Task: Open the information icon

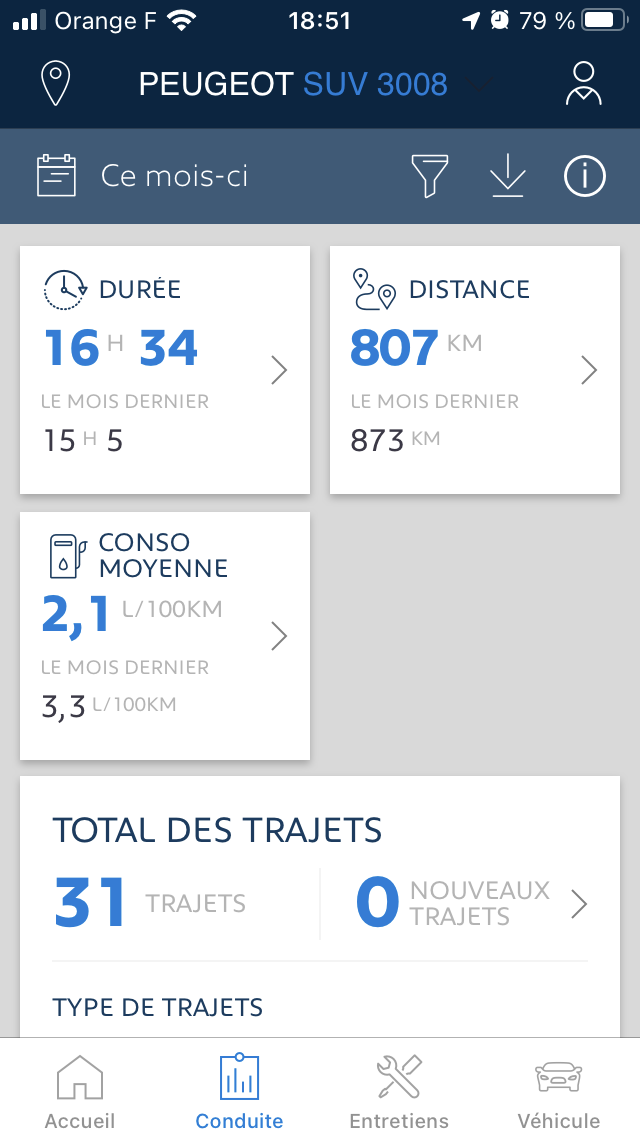Action: click(x=584, y=176)
